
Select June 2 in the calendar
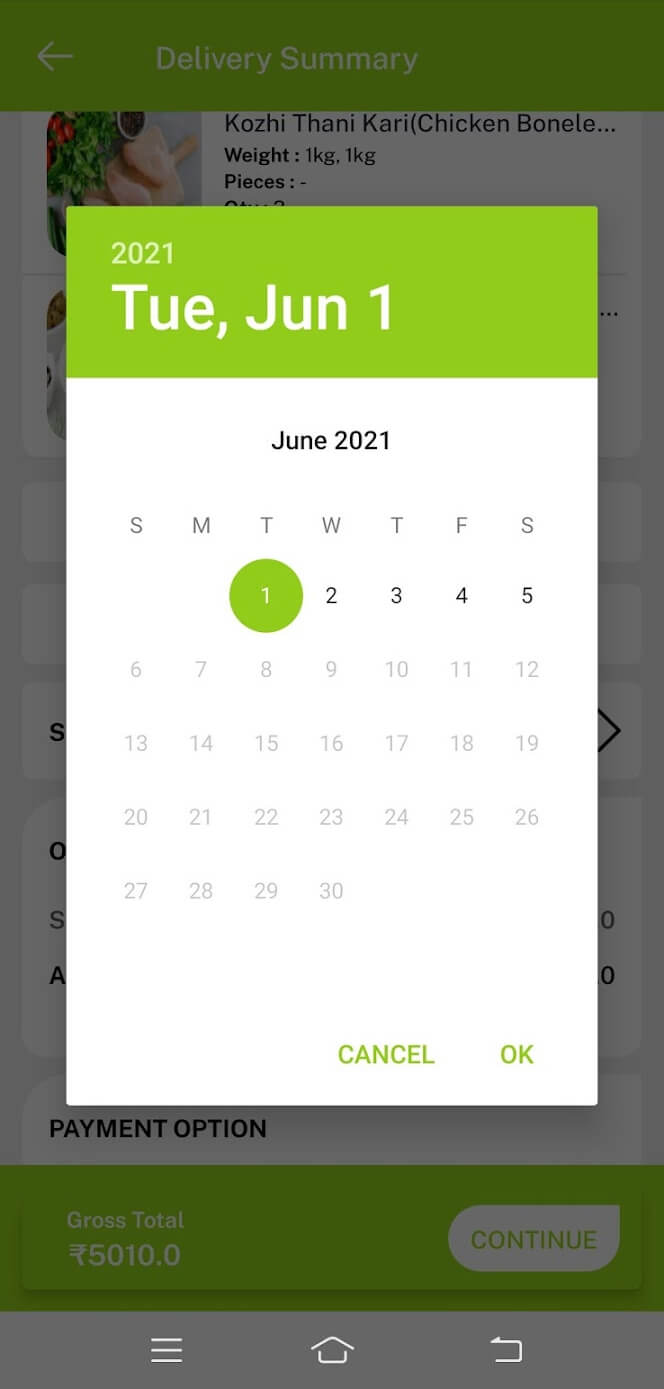pyautogui.click(x=331, y=596)
